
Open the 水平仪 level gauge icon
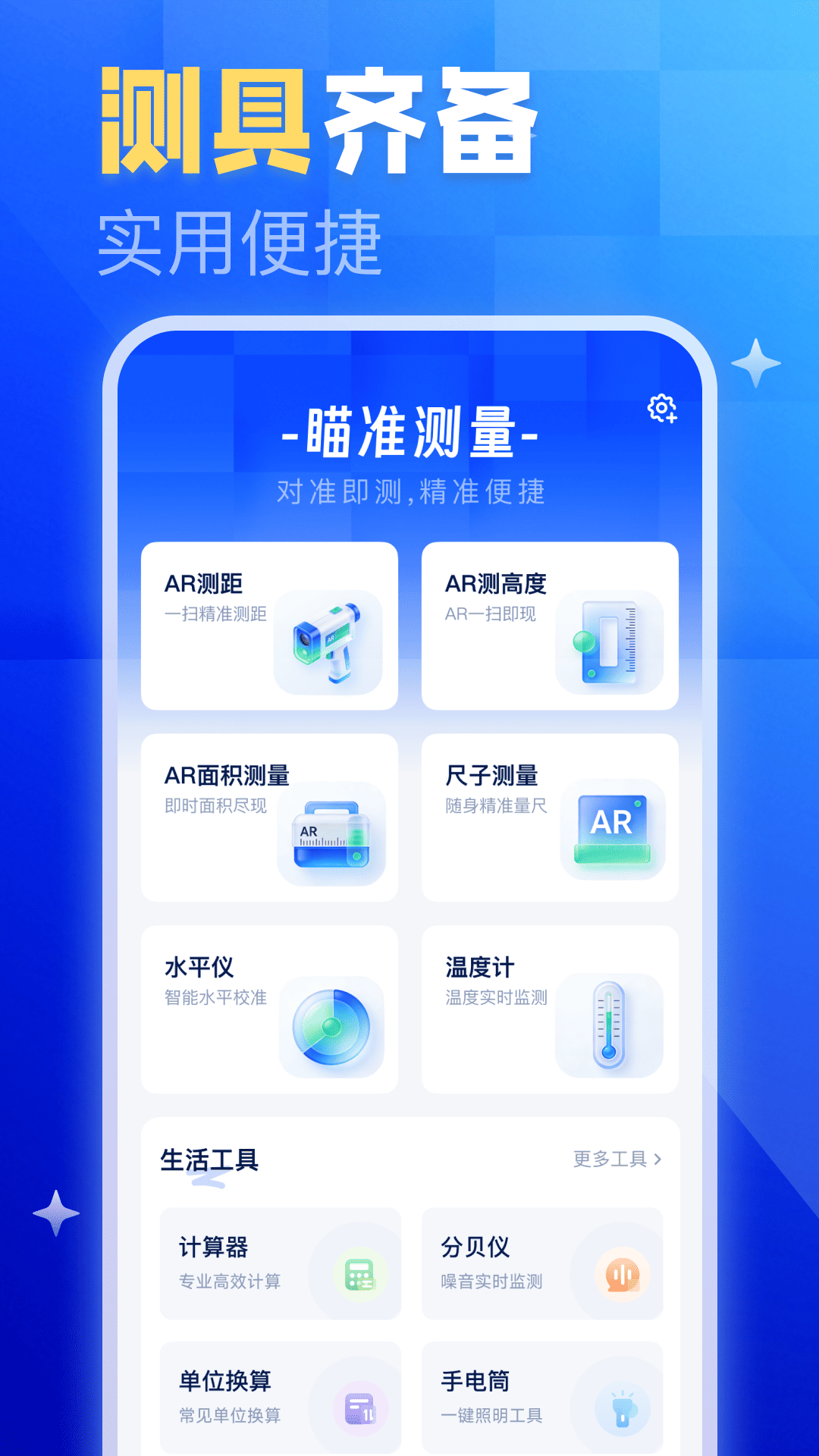pyautogui.click(x=330, y=1028)
